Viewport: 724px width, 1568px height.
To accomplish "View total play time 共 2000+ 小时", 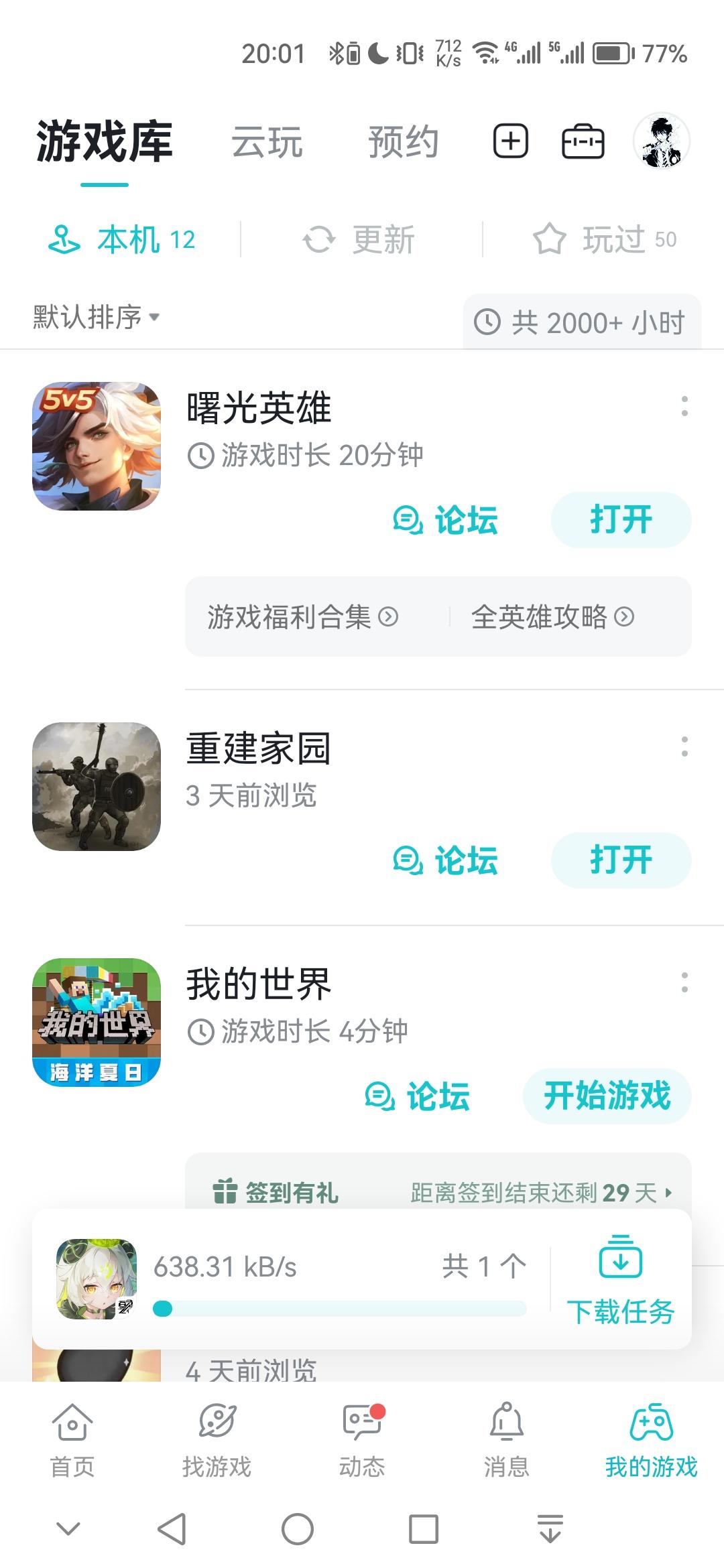I will click(x=581, y=322).
